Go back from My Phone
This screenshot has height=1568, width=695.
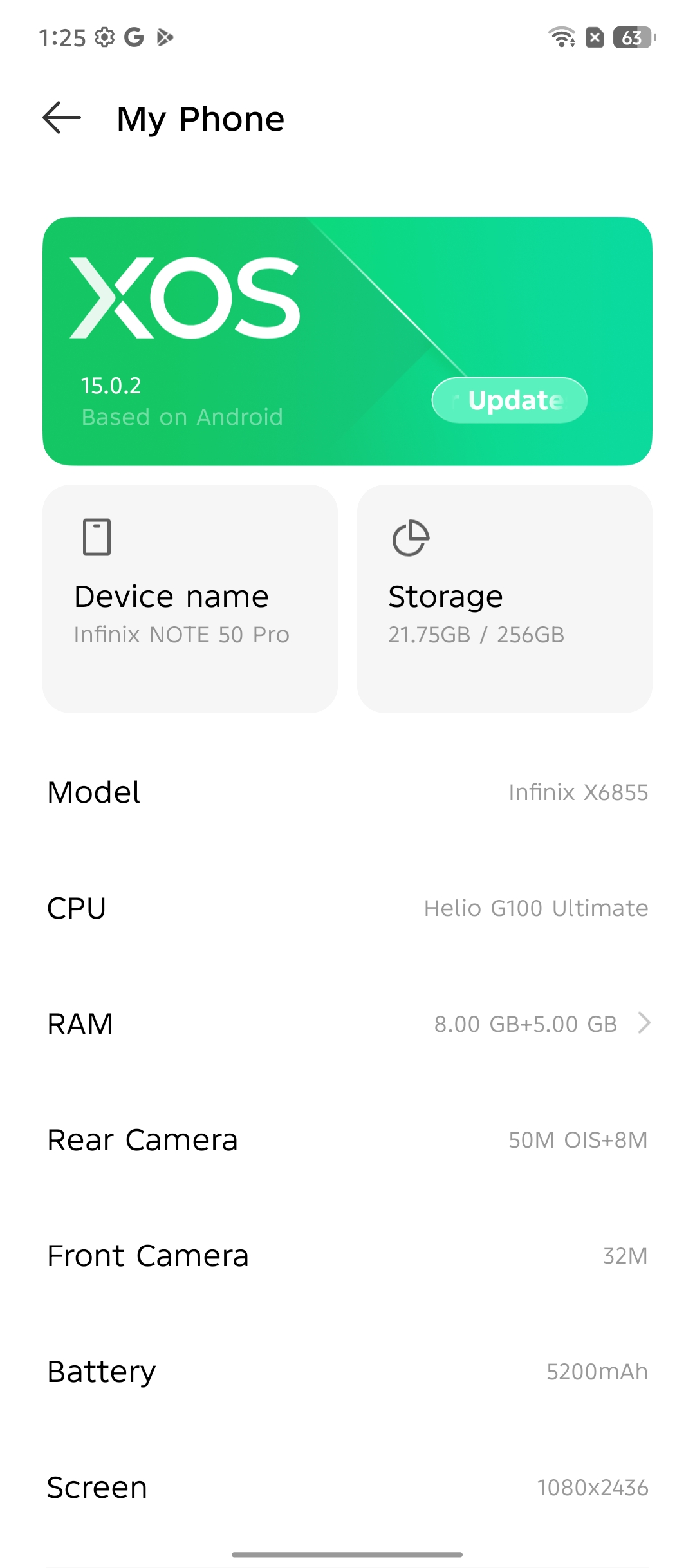coord(62,118)
